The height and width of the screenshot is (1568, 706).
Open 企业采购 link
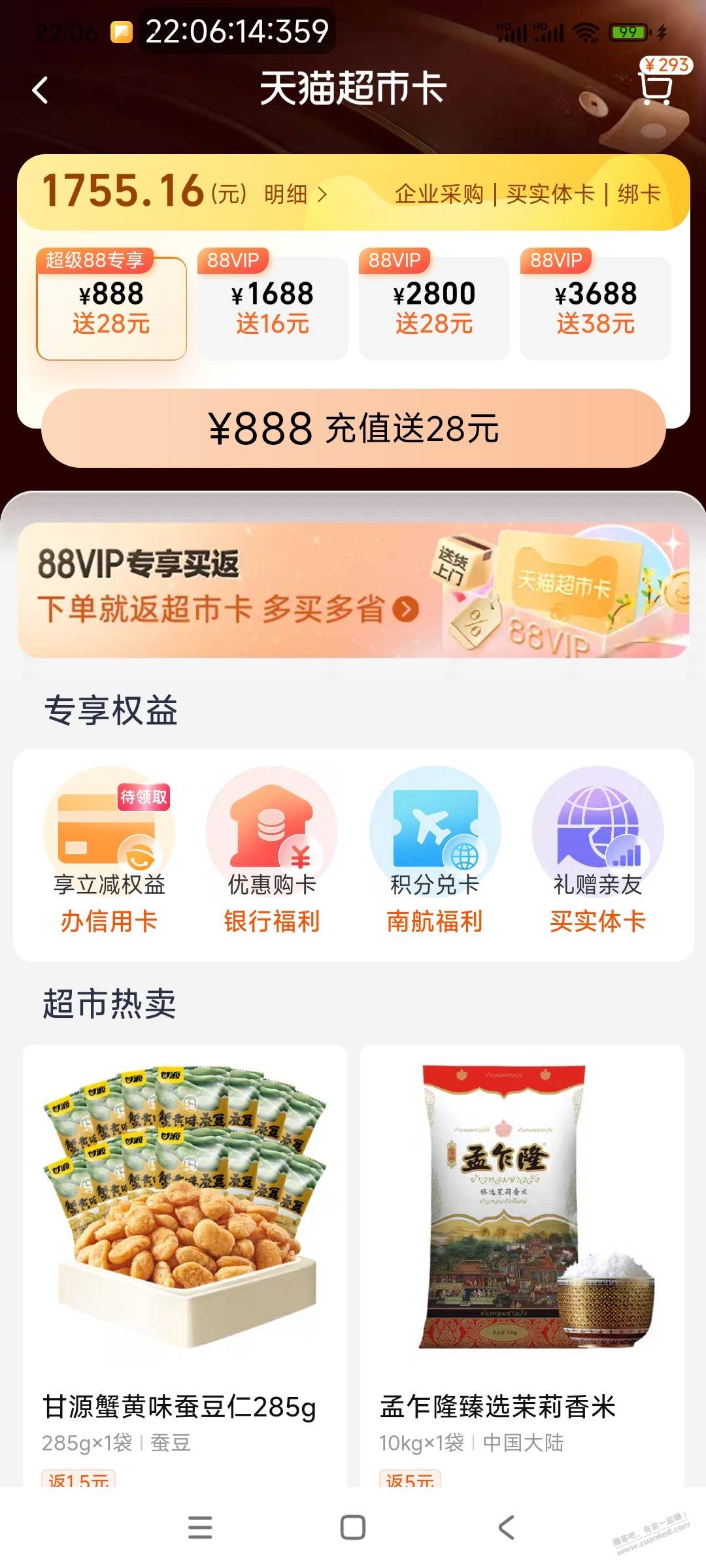tap(439, 194)
